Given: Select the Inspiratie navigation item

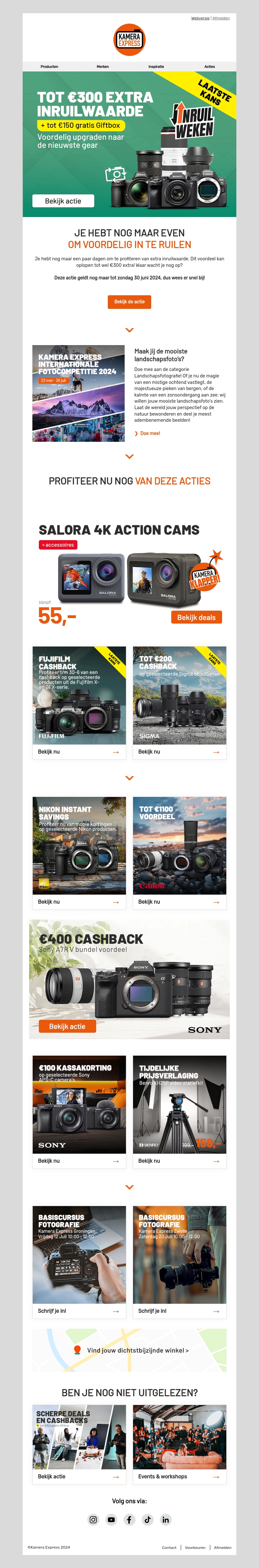Looking at the screenshot, I should 156,66.
